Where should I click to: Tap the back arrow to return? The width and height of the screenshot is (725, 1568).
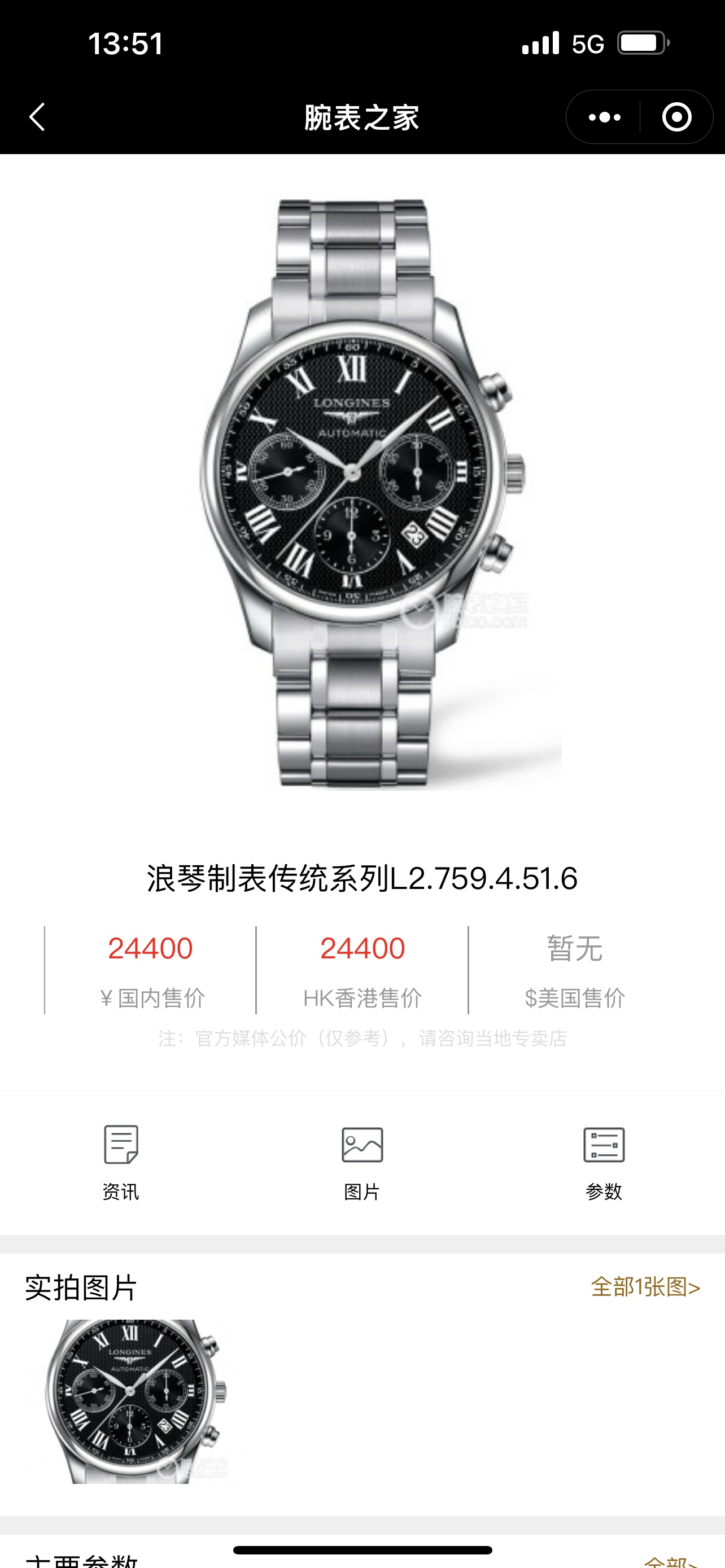38,117
